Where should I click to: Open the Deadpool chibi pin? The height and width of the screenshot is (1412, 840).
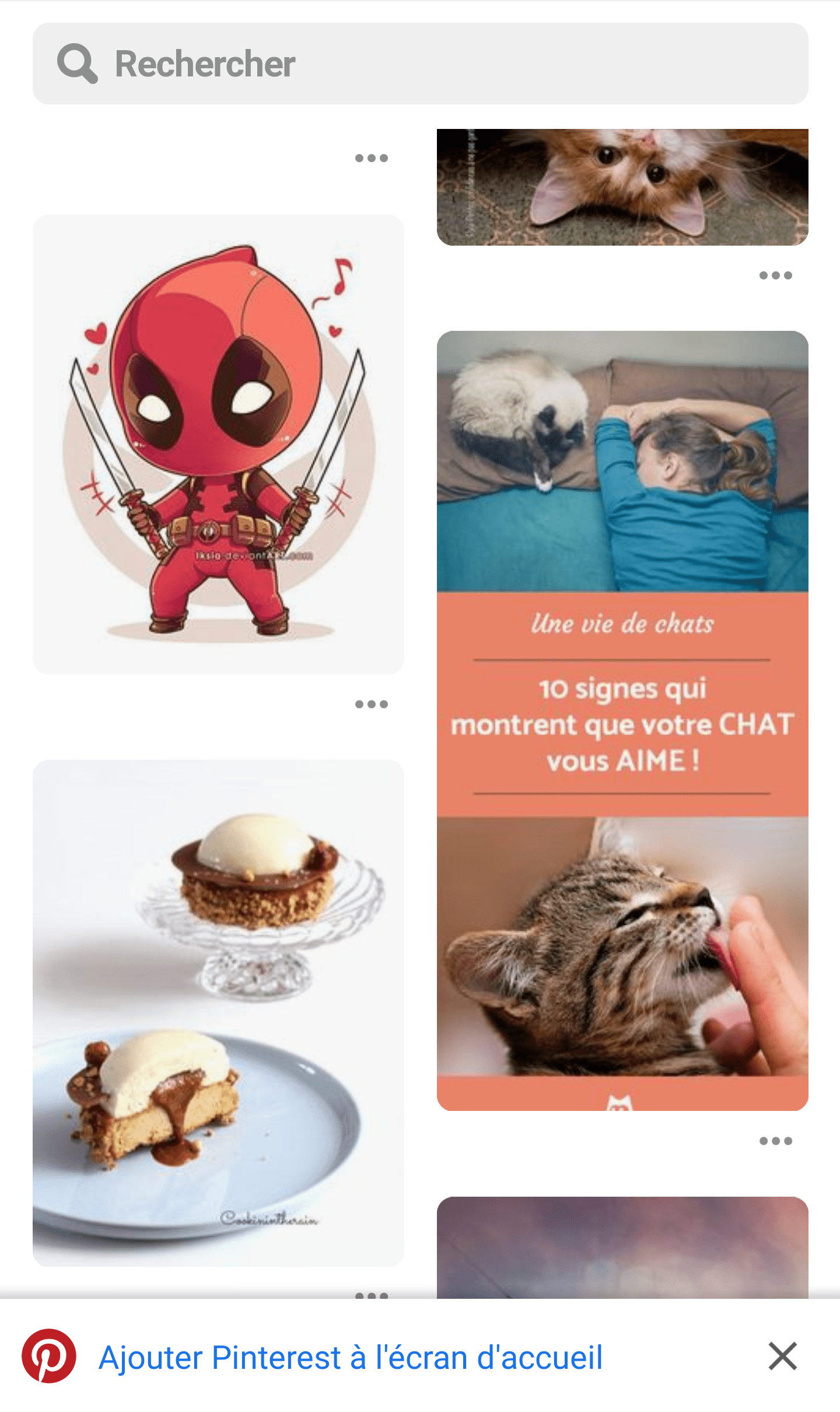(x=218, y=445)
